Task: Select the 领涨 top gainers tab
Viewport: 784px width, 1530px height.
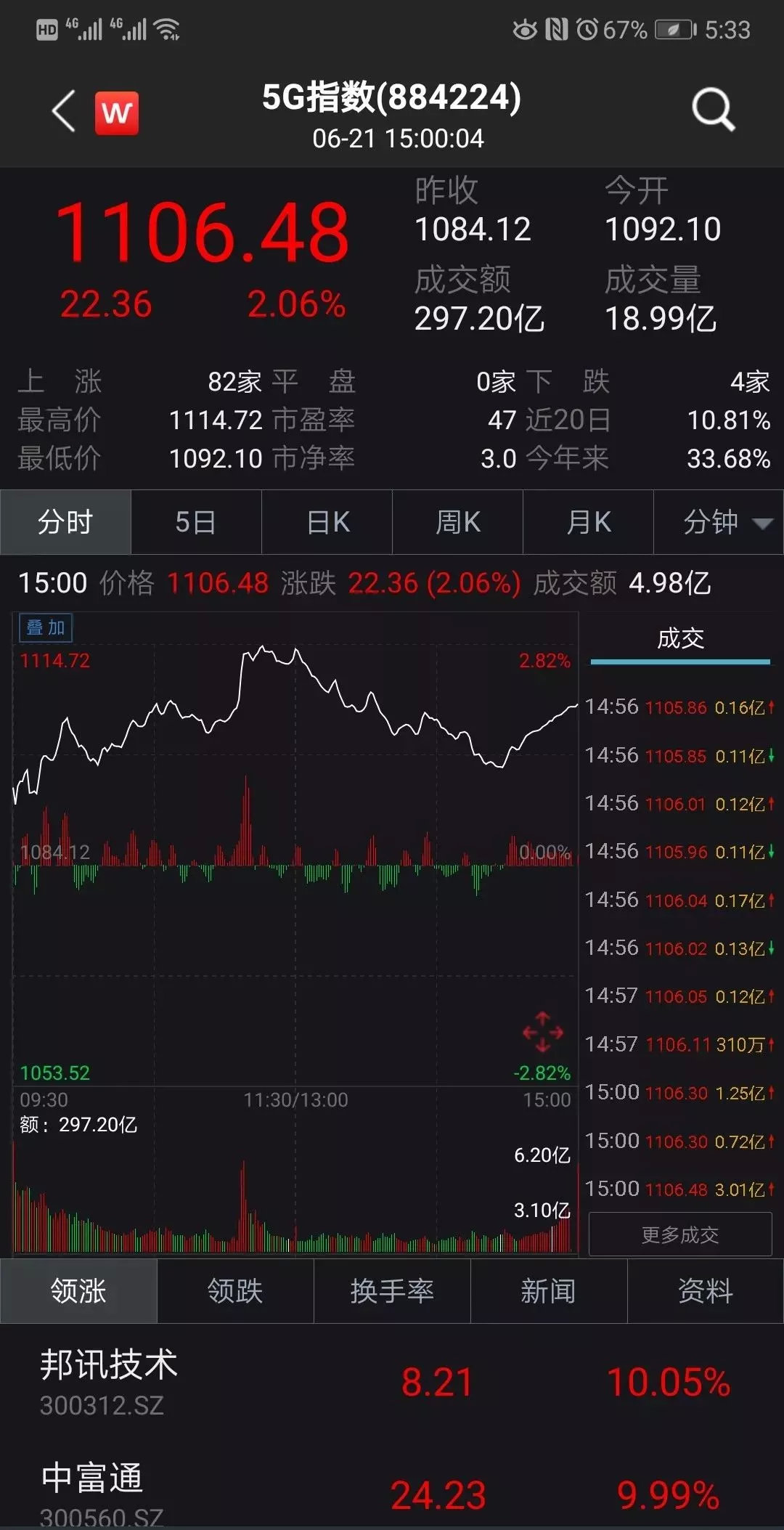Action: pos(78,1290)
